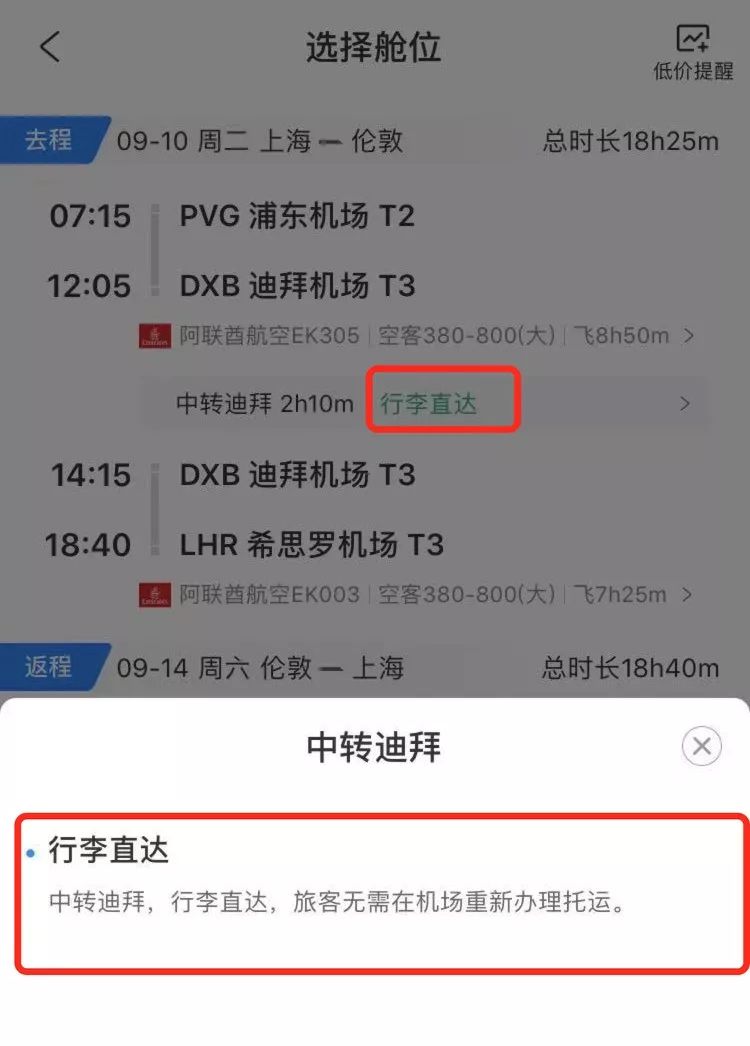Image resolution: width=750 pixels, height=1046 pixels.
Task: Open the 低价提醒 price alert
Action: click(693, 51)
